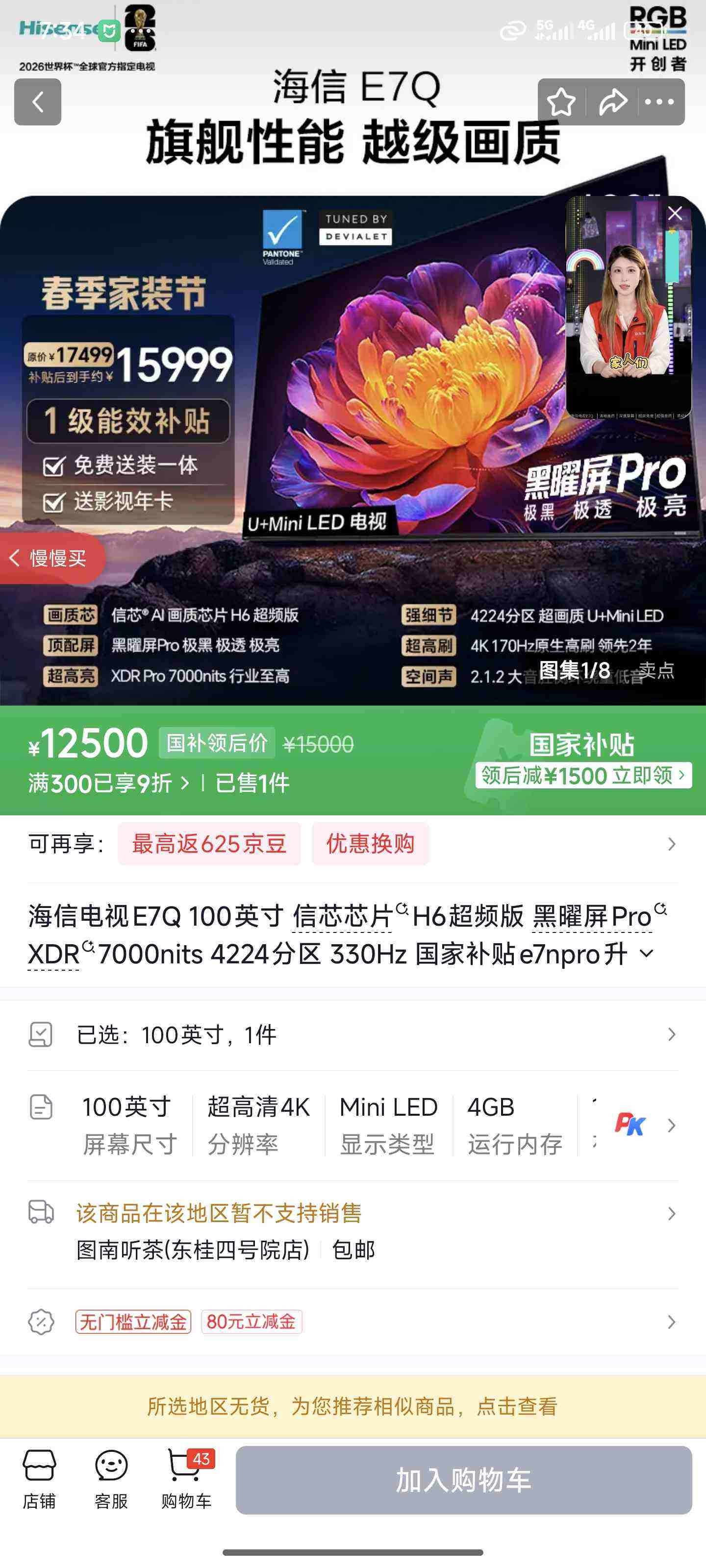Open the 可再享 extra offers row
Image resolution: width=706 pixels, height=1568 pixels.
(353, 844)
